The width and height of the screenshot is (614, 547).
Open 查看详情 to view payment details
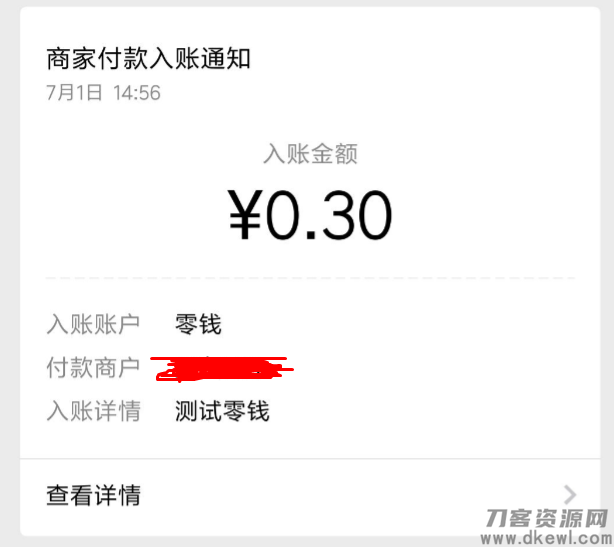pos(94,494)
